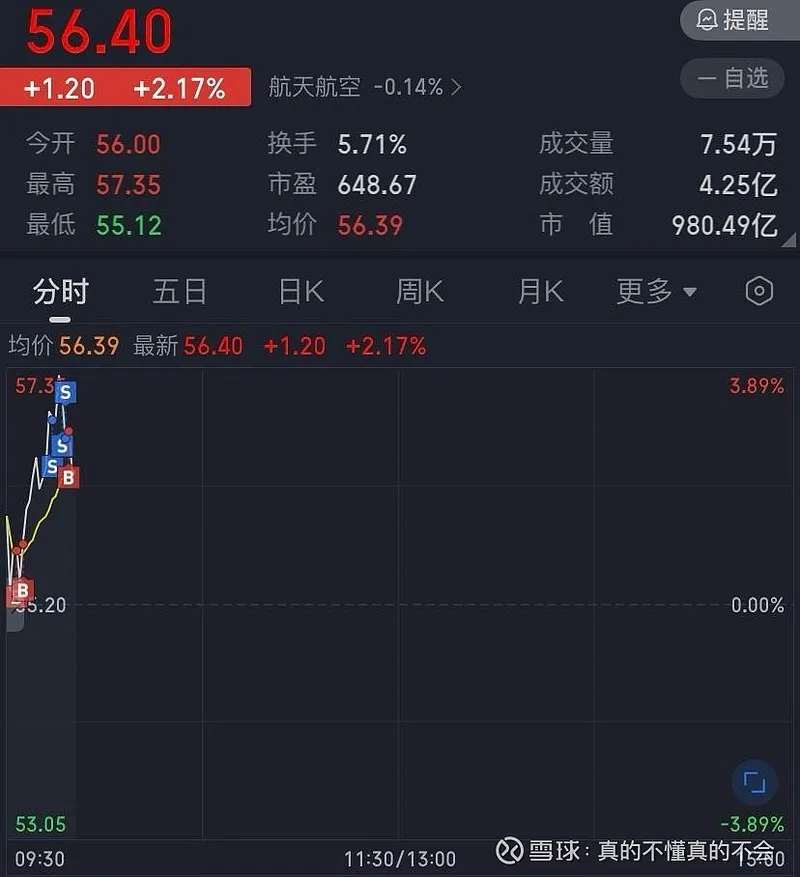800x877 pixels.
Task: Switch to the 五日 chart tab
Action: pyautogui.click(x=180, y=292)
